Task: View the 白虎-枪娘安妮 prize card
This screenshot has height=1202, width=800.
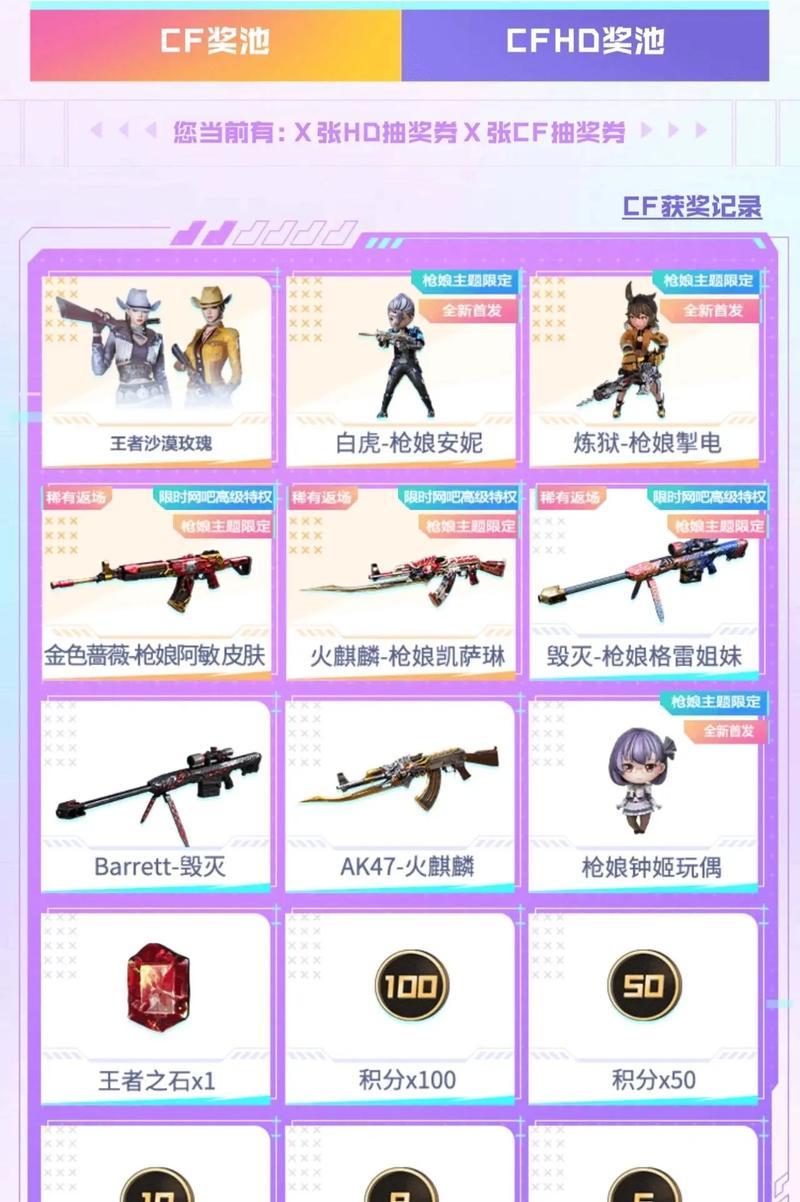Action: point(401,370)
